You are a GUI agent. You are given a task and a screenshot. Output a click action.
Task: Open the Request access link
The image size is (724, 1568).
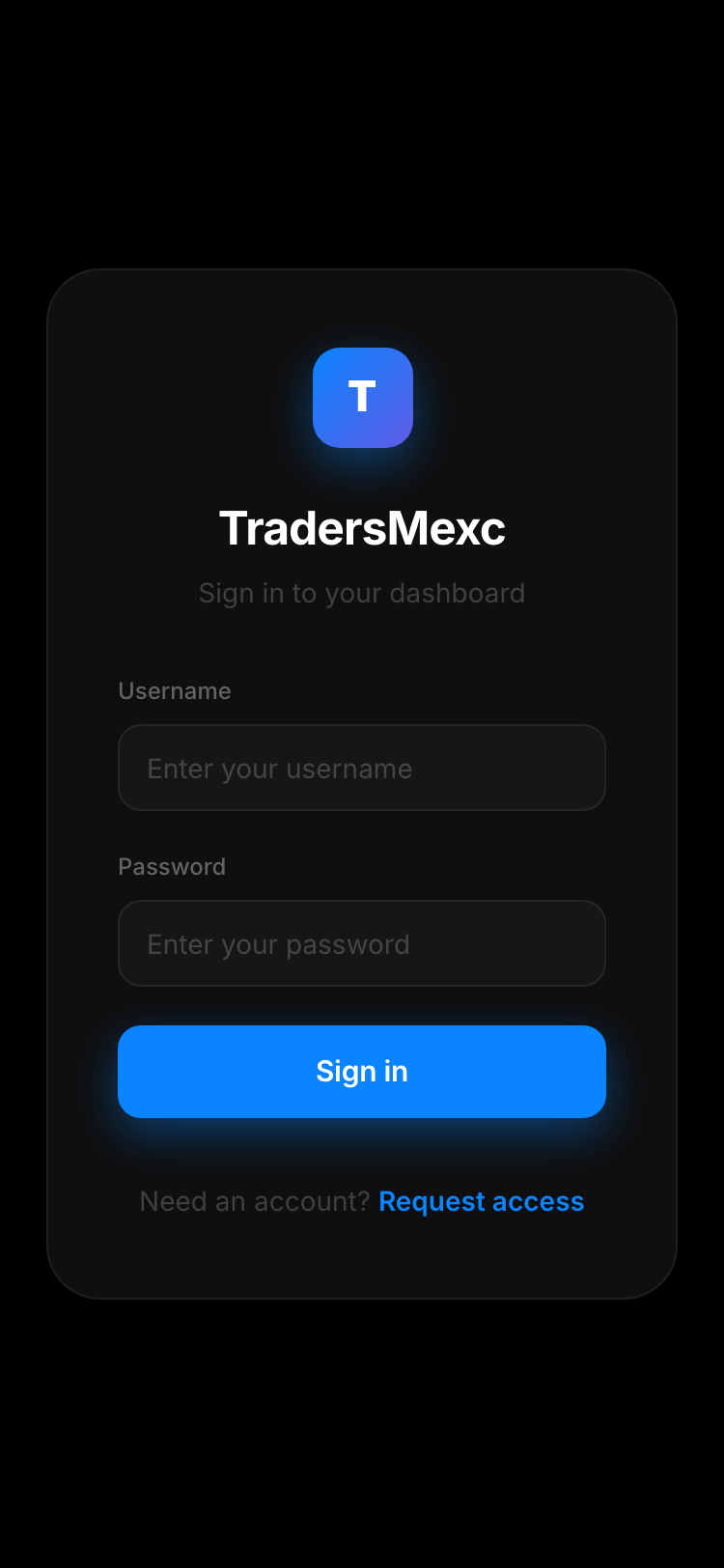[482, 1201]
